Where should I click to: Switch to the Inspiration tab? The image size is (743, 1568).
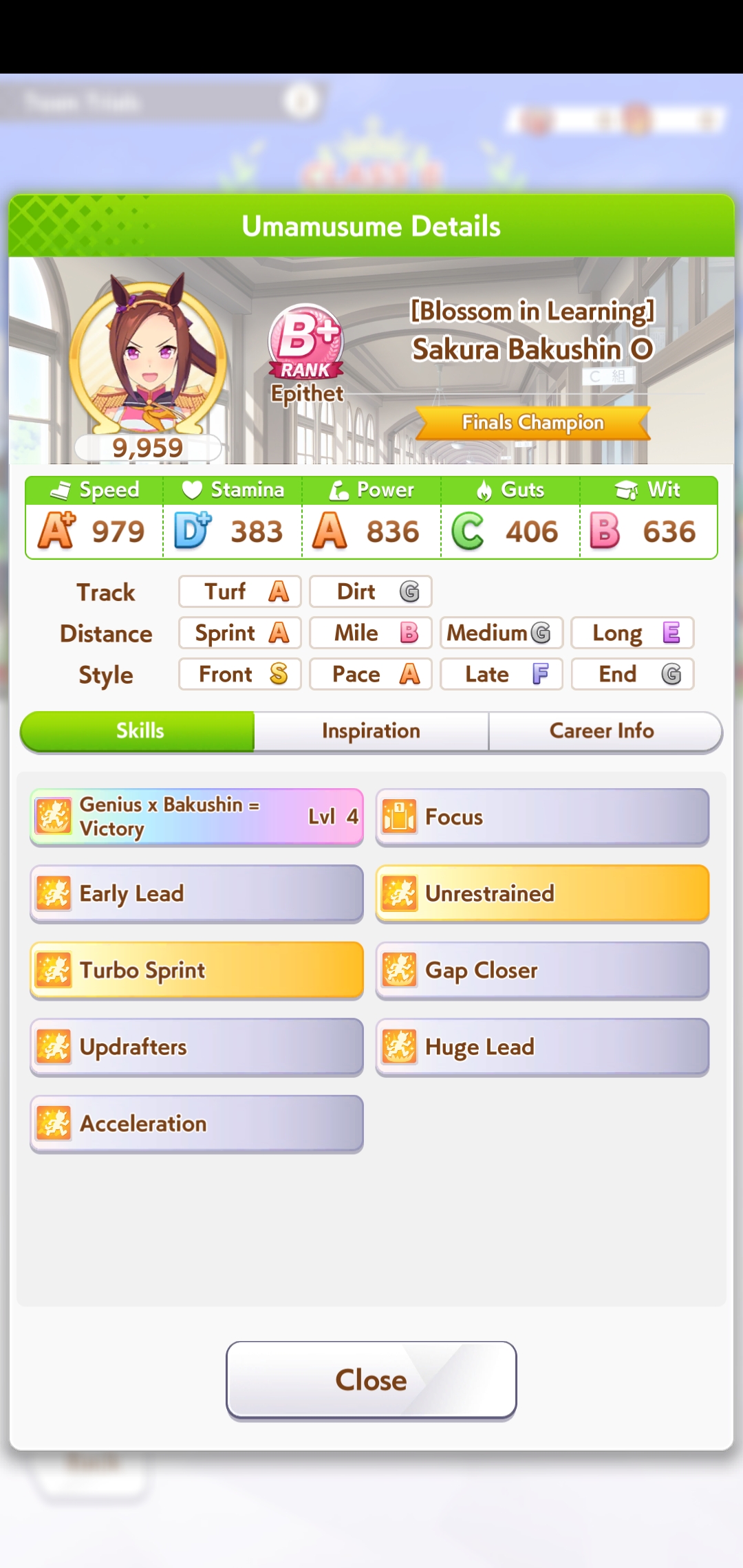click(x=371, y=731)
